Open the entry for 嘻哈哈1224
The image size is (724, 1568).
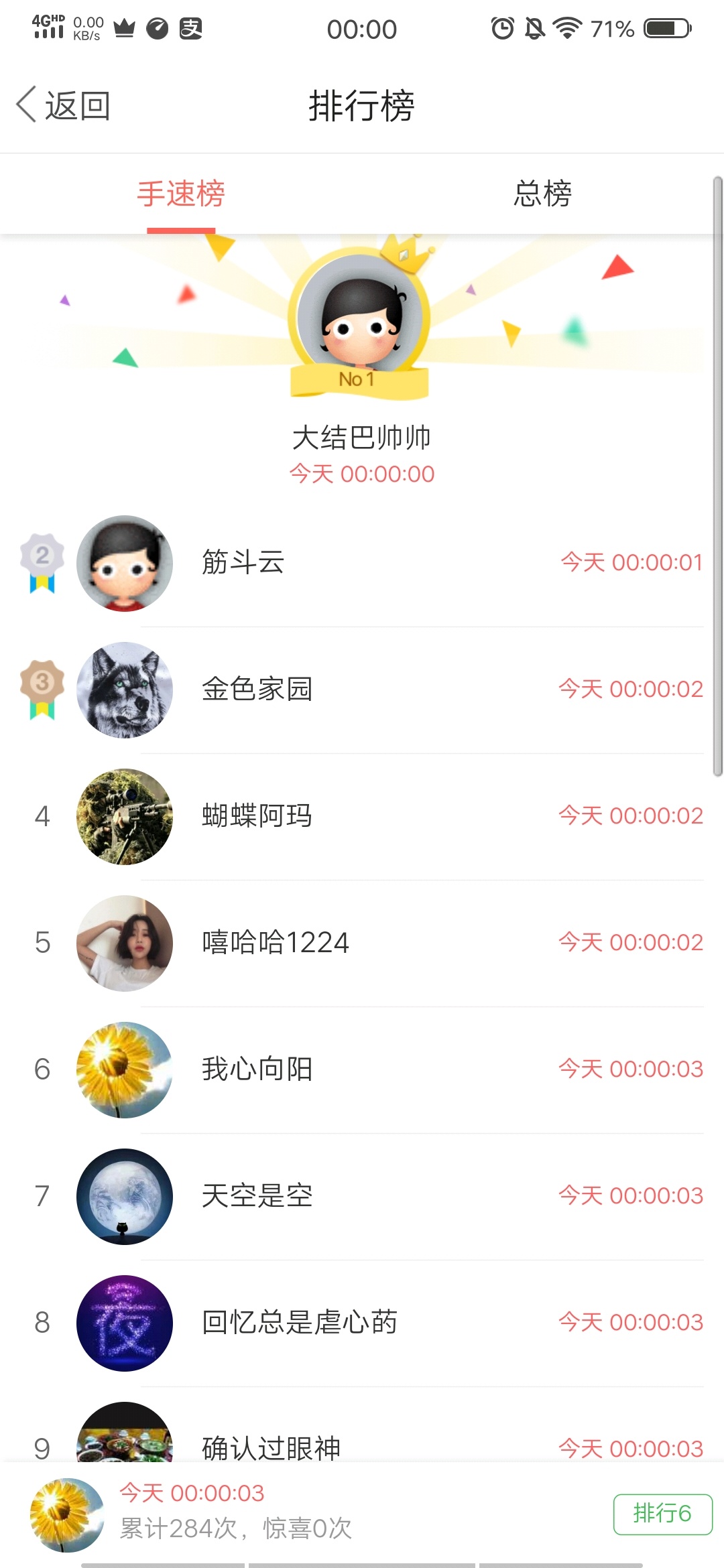click(362, 943)
